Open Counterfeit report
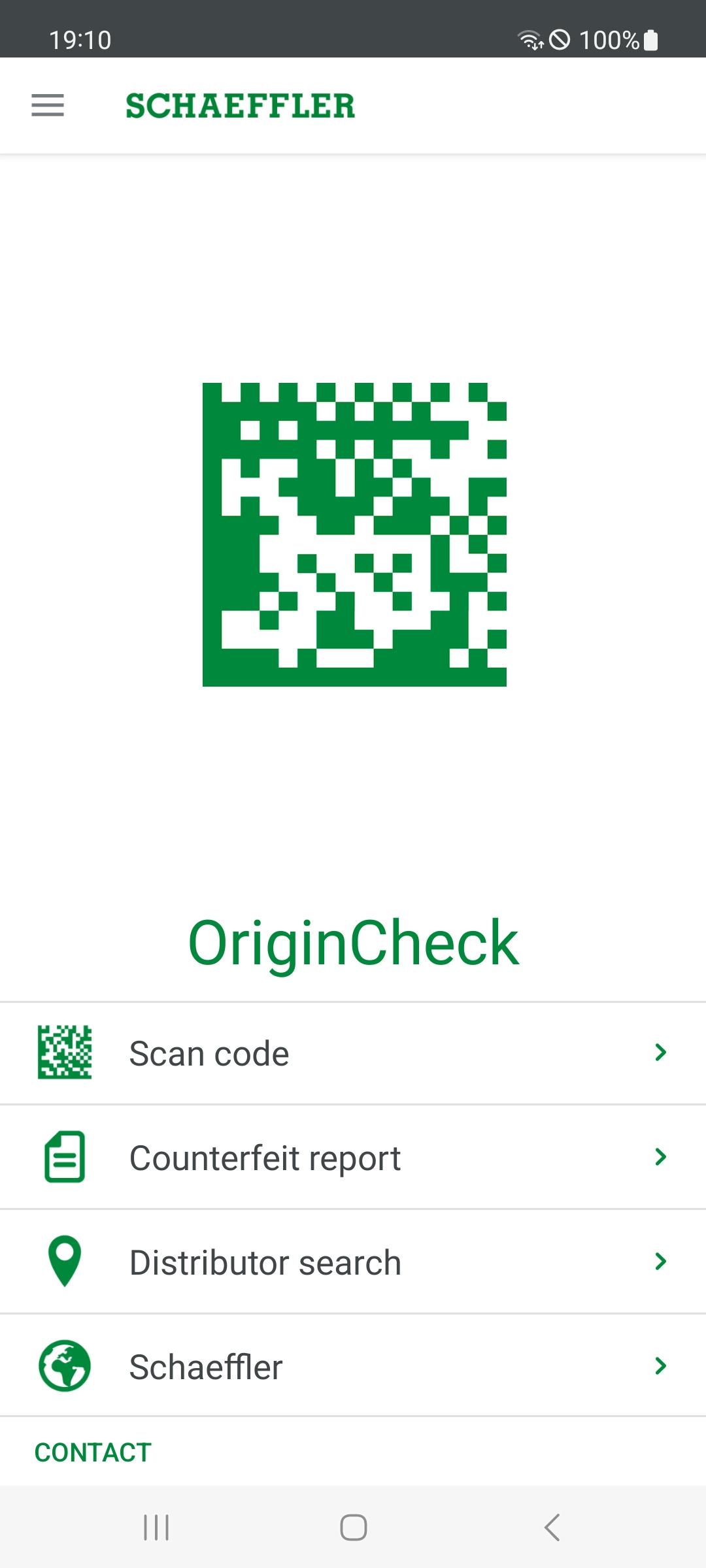Image resolution: width=706 pixels, height=1568 pixels. pyautogui.click(x=353, y=1158)
